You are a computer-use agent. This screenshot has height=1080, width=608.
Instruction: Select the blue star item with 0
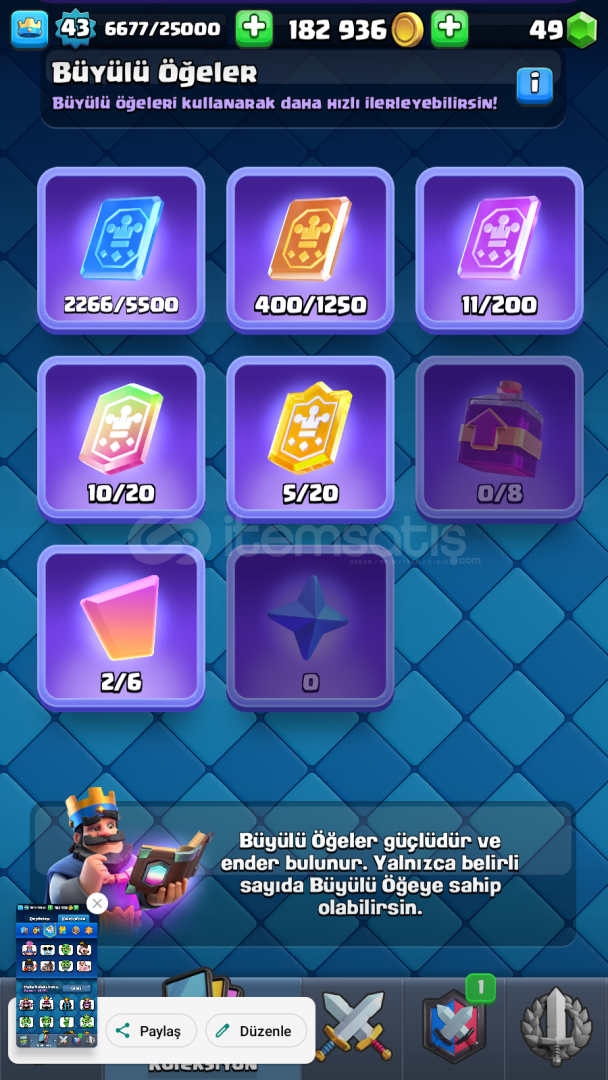[310, 627]
